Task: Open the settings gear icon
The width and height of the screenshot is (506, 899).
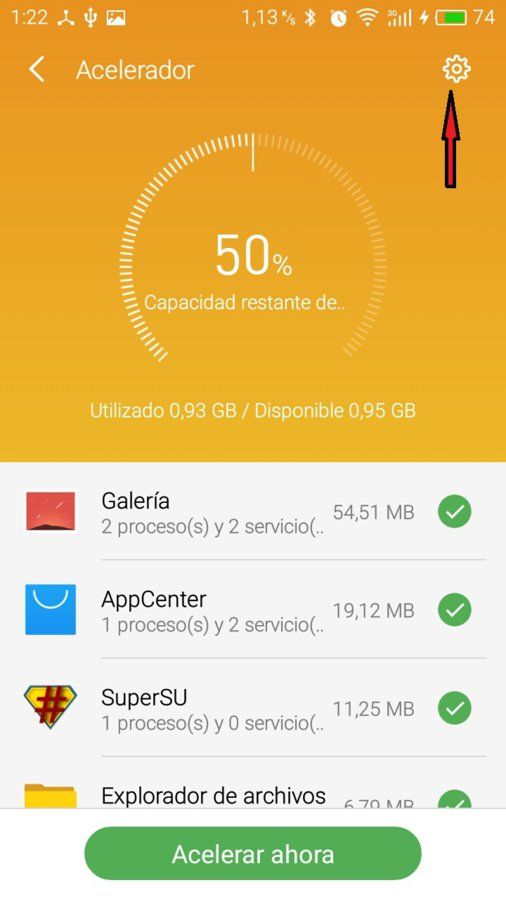Action: [x=456, y=69]
